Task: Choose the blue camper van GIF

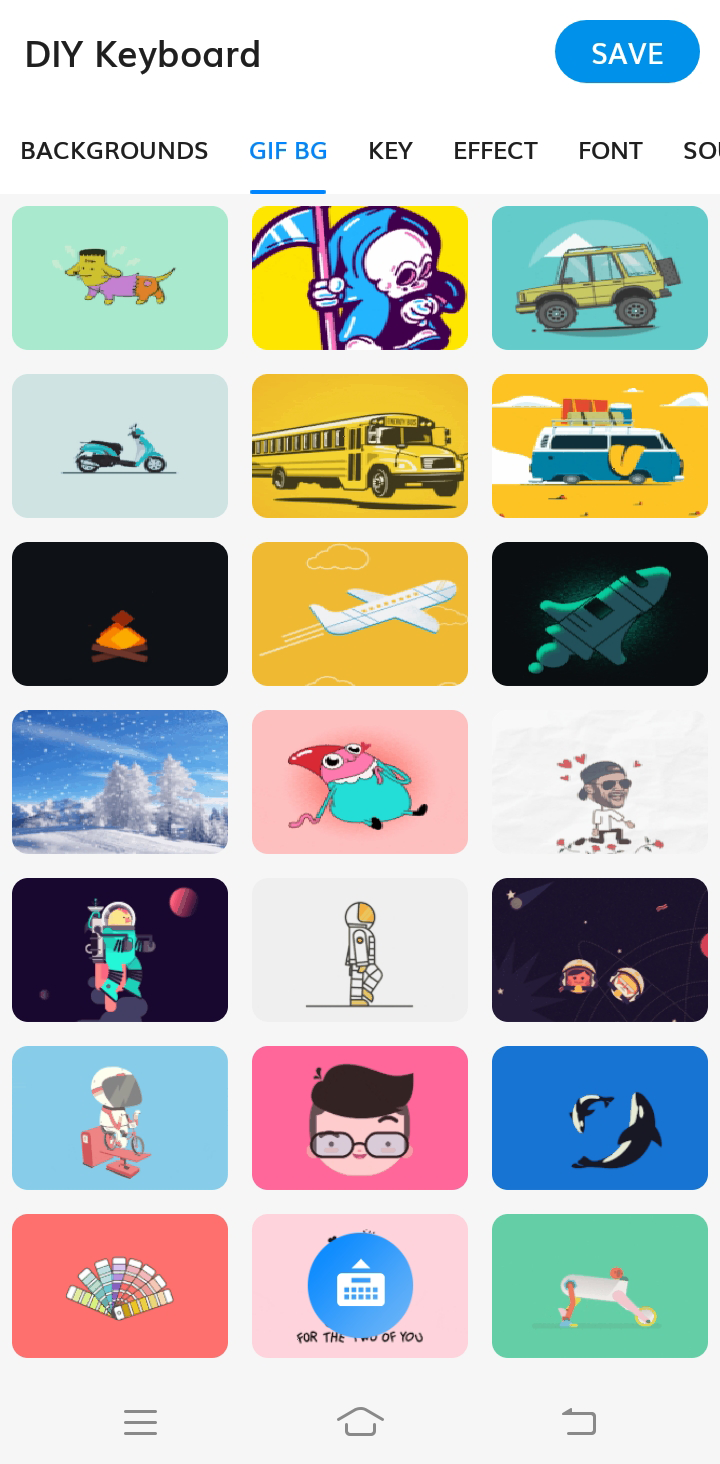Action: pos(600,446)
